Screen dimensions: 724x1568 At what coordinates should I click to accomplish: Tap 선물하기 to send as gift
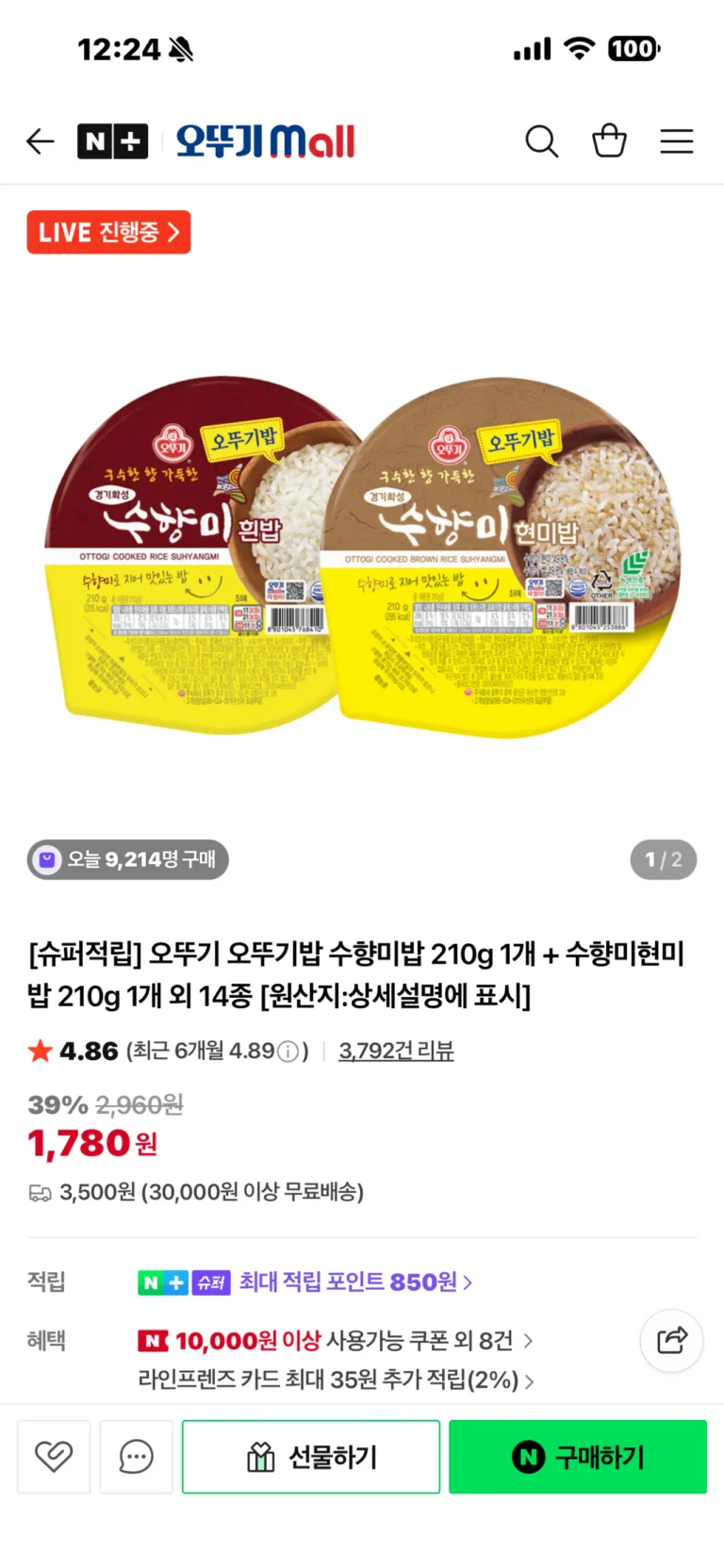coord(311,1457)
